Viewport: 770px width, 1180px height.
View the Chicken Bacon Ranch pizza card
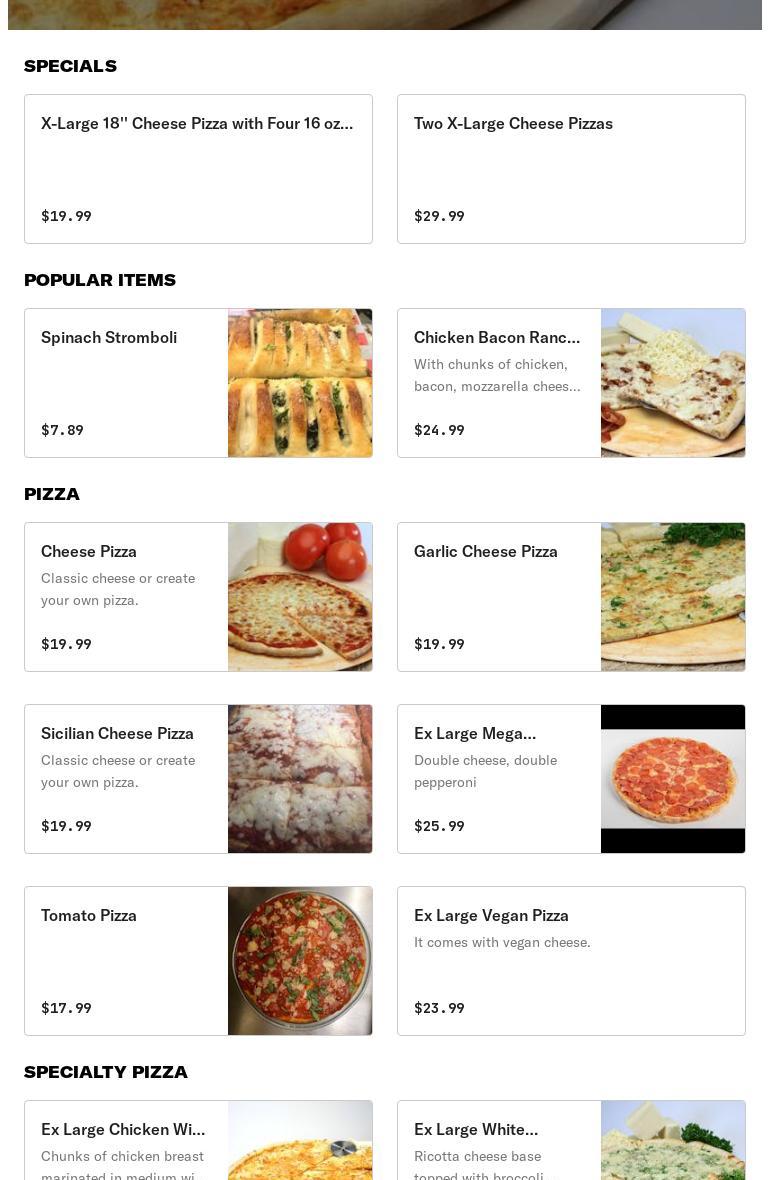570,382
